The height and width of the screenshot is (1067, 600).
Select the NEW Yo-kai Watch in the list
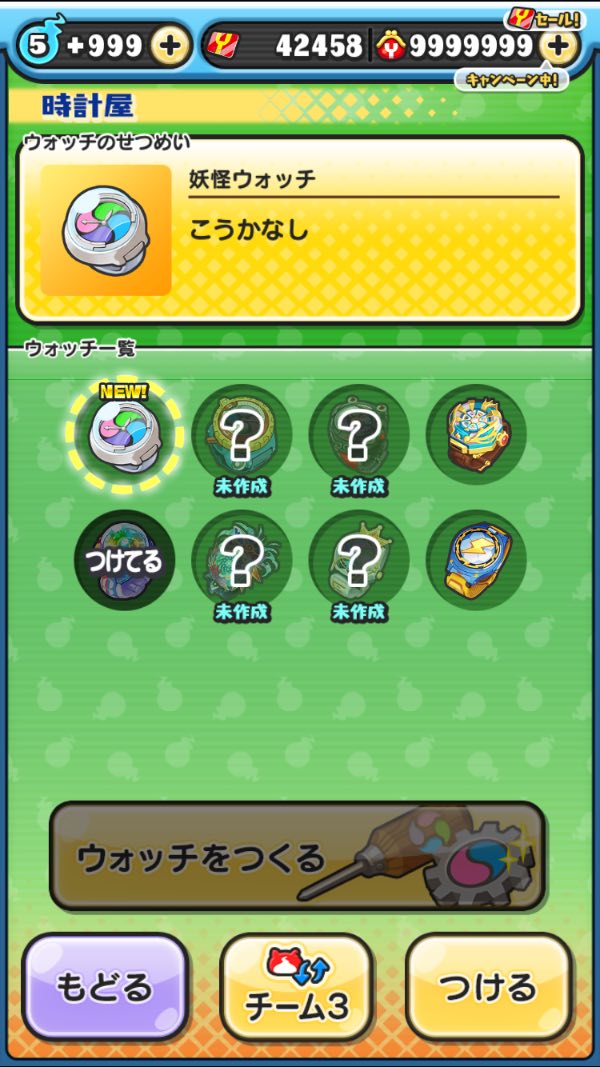[124, 434]
